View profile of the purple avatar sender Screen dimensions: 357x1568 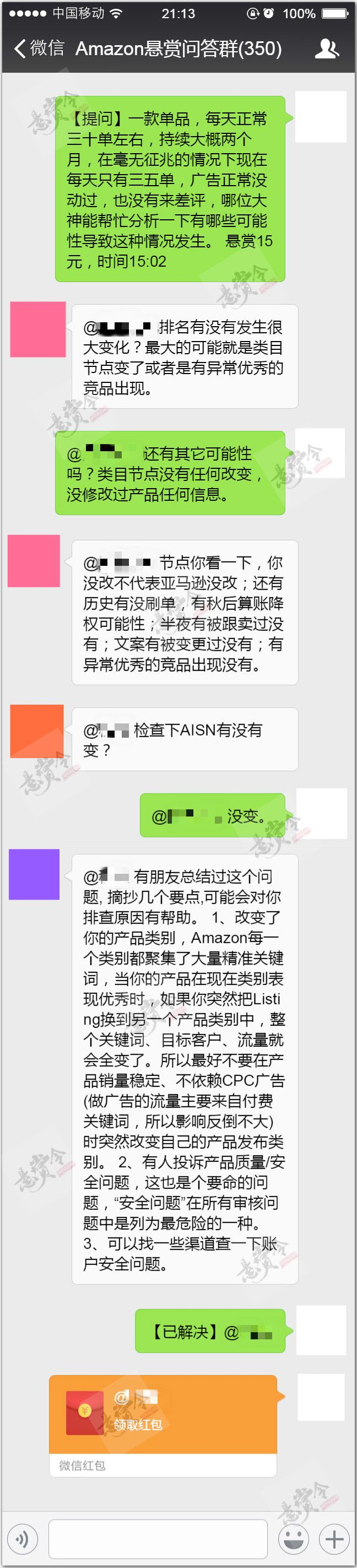point(34,874)
